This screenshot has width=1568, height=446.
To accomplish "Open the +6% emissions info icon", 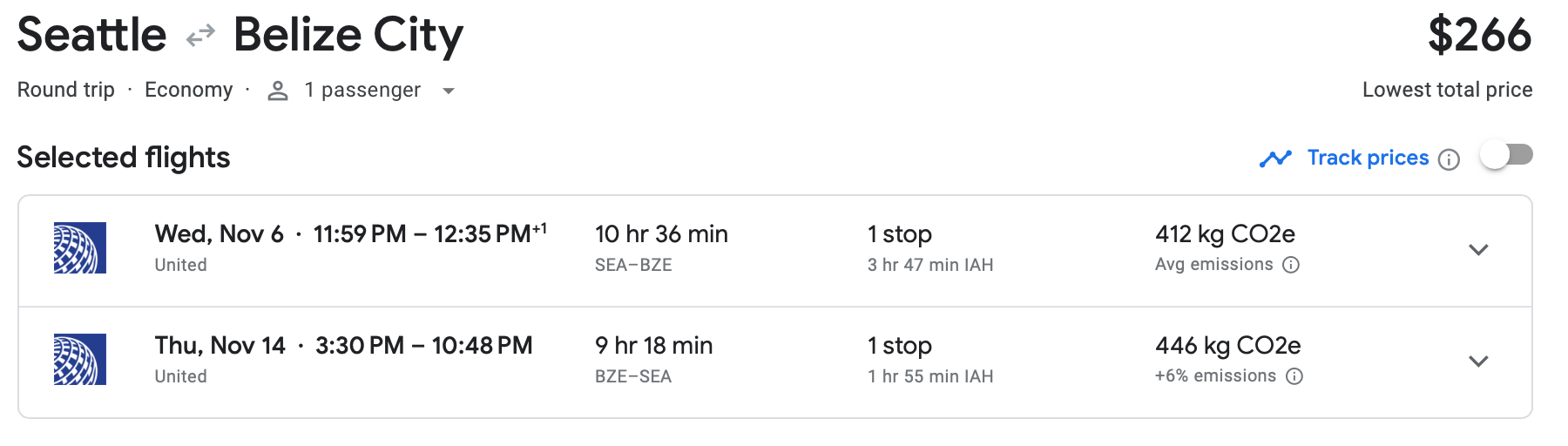I will pos(1294,376).
